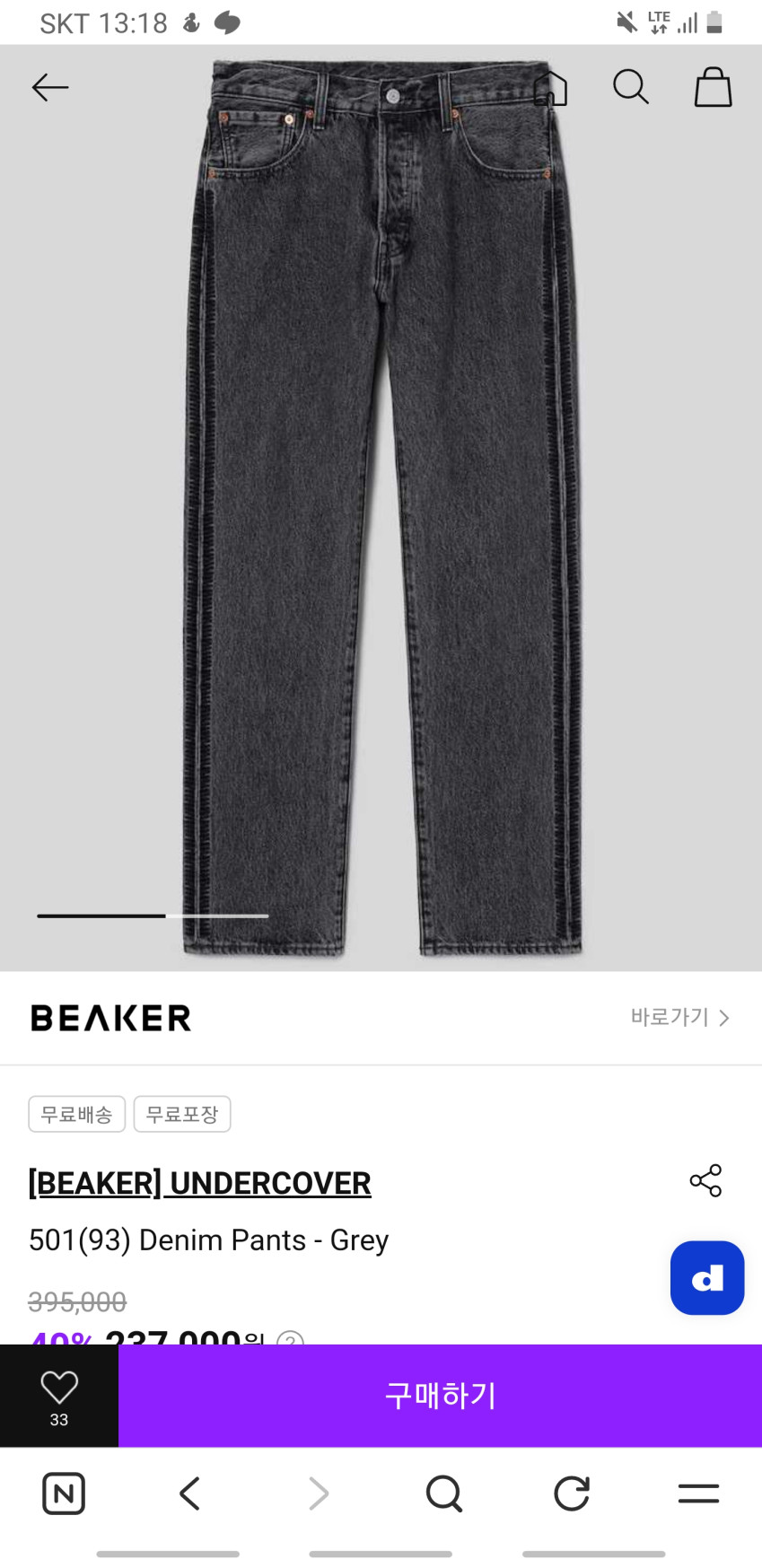Open search from the top bar
This screenshot has height=1568, width=762.
click(631, 87)
